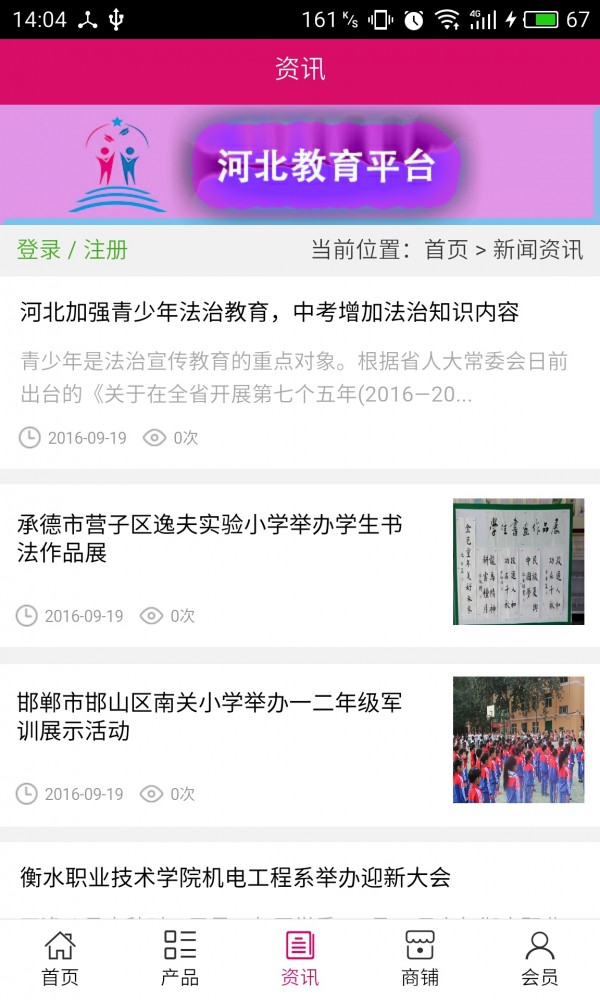Screen dimensions: 600x1000
Task: Open the 登录 login link
Action: (39, 250)
